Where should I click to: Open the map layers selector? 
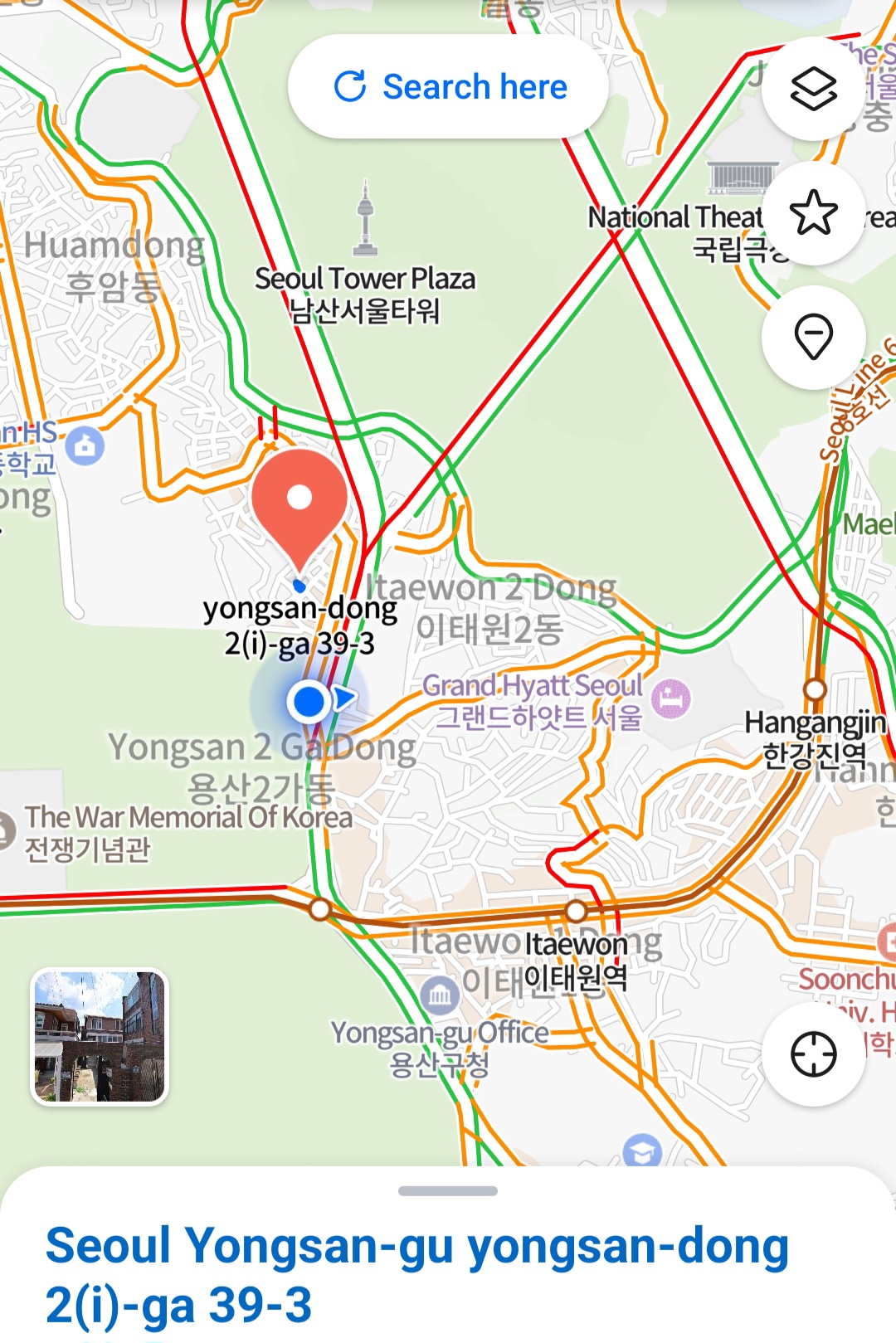coord(813,88)
